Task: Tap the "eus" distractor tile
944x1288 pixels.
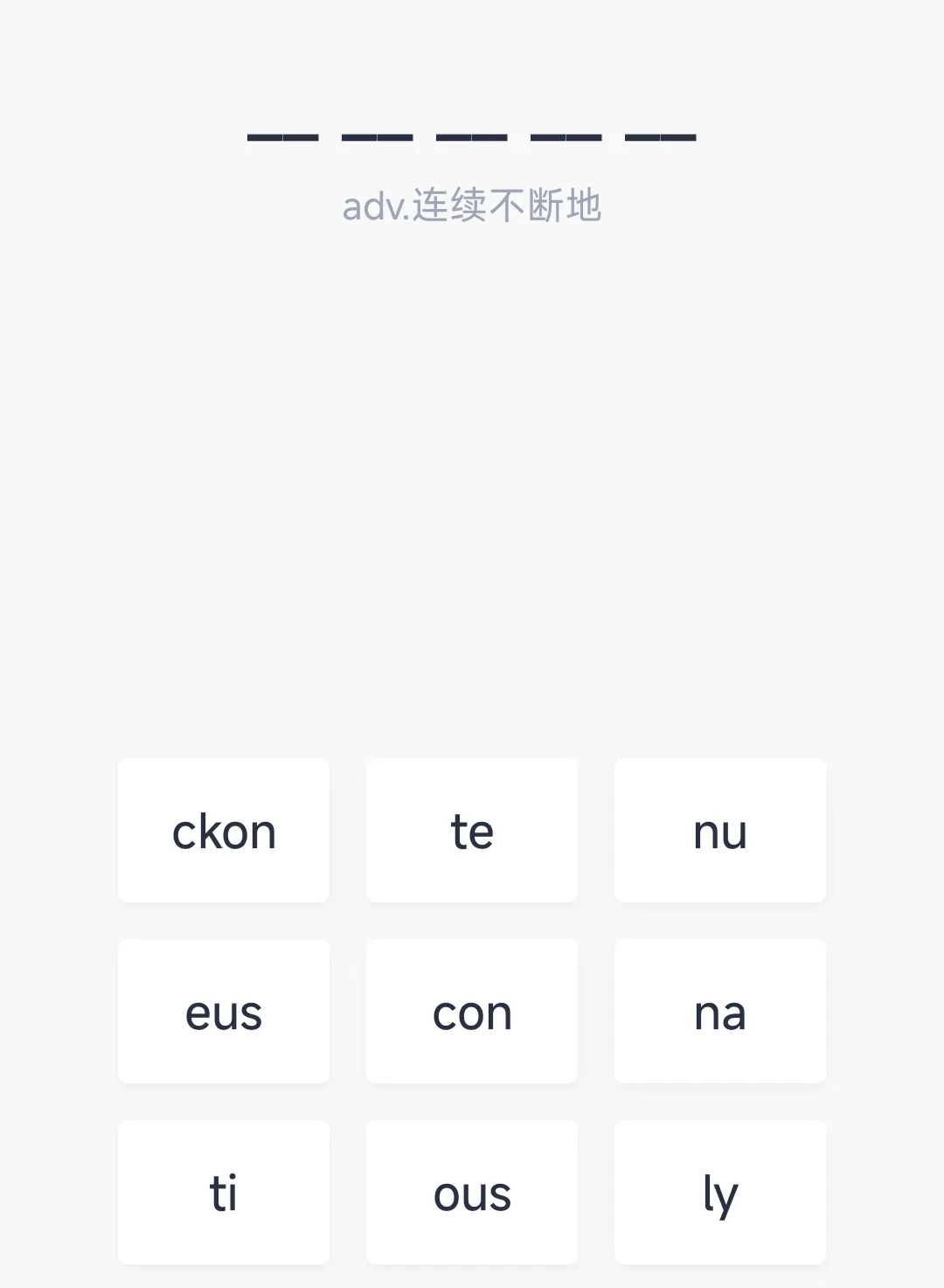Action: [x=223, y=1011]
